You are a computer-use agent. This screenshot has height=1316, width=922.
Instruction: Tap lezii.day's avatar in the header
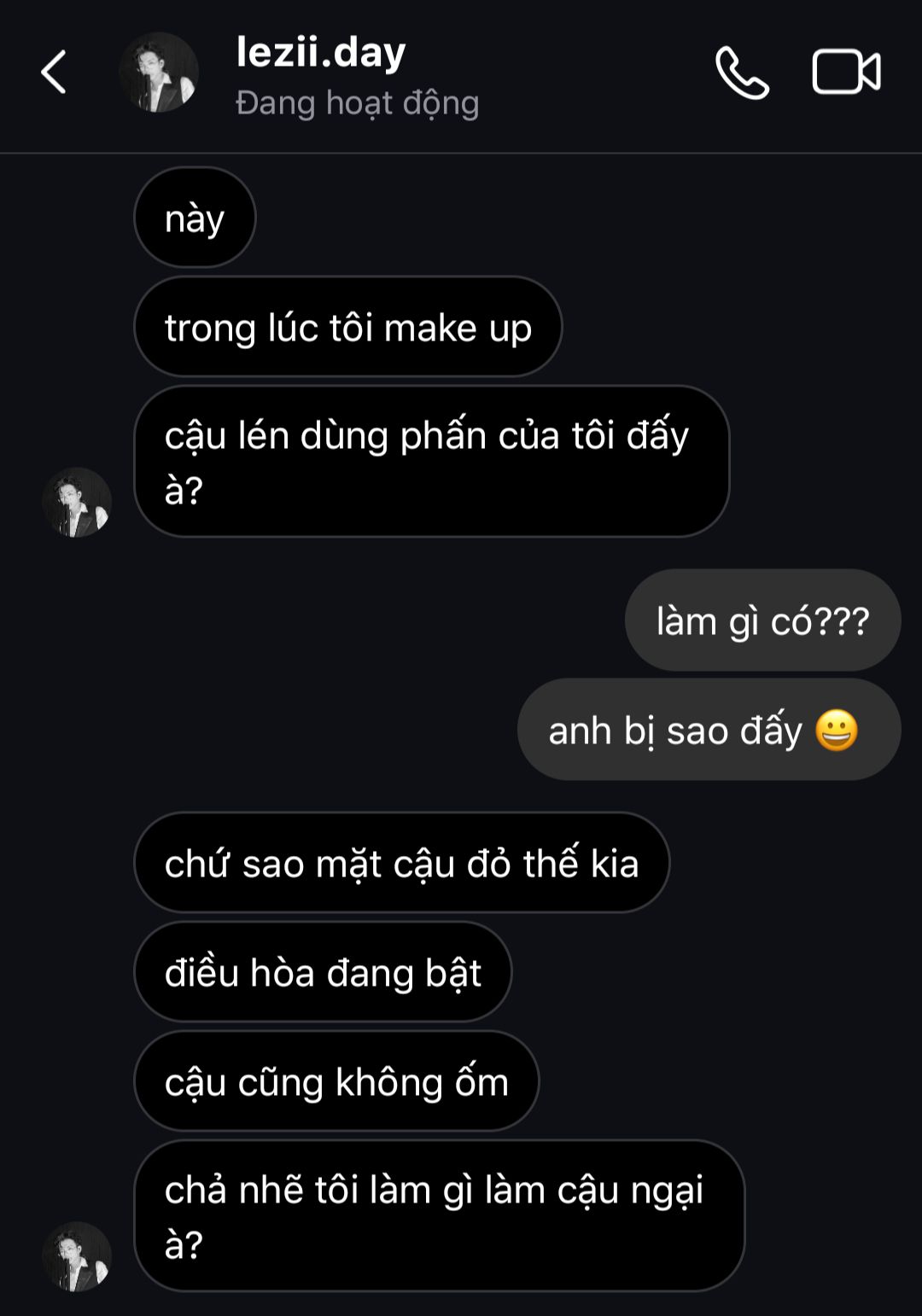(159, 73)
